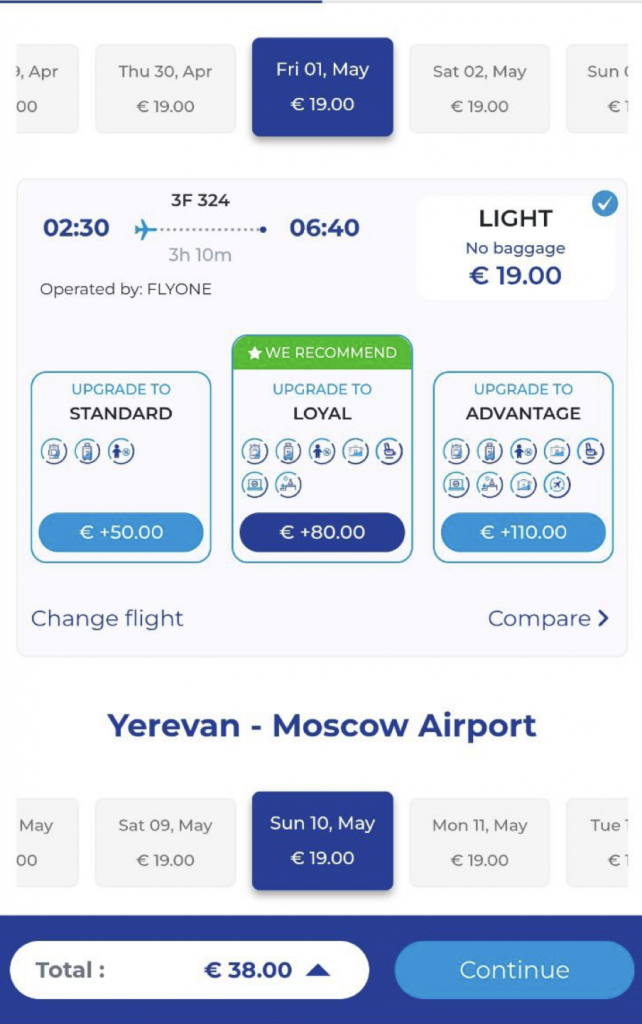Upgrade to LOYAL for €+80.00
The height and width of the screenshot is (1024, 642).
322,533
